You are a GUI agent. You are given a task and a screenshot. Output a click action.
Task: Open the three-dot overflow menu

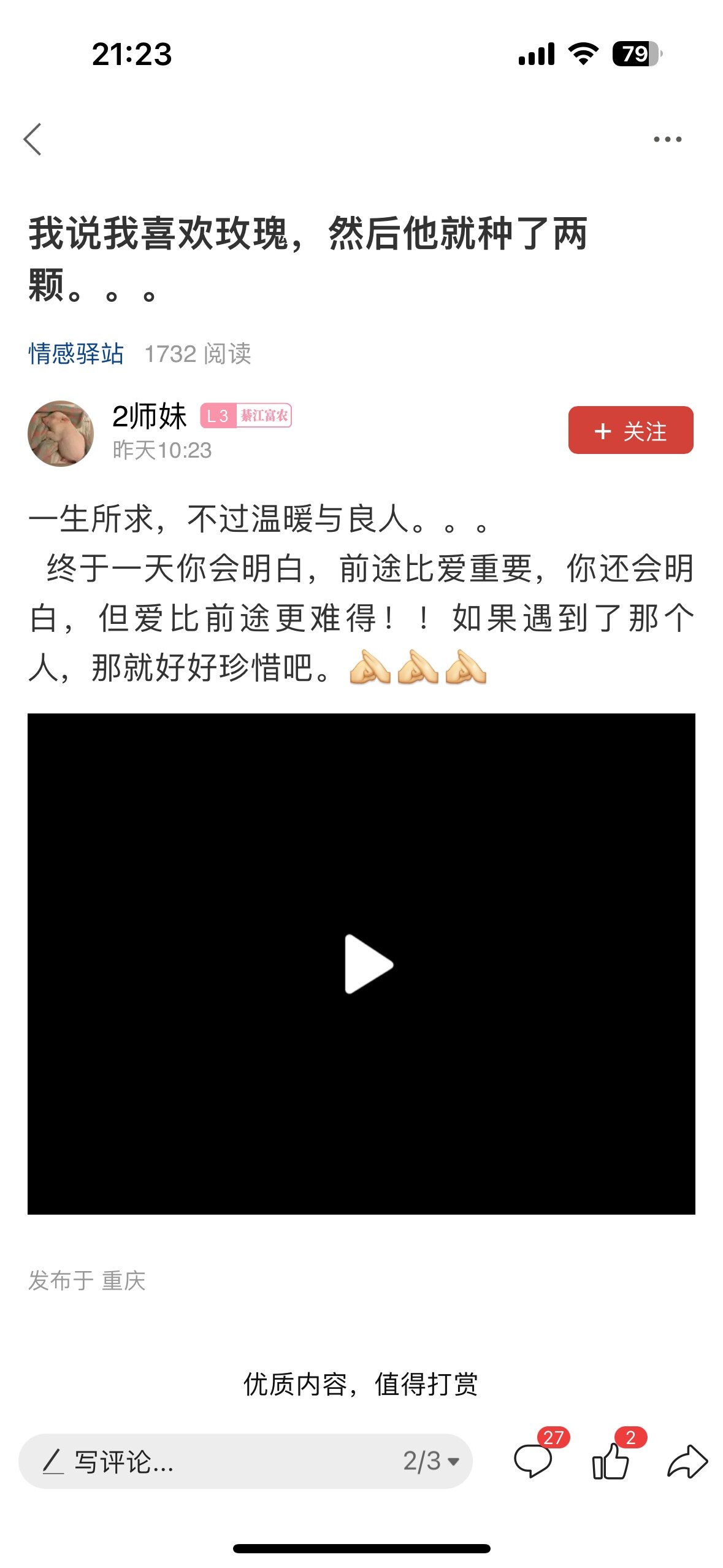[667, 139]
